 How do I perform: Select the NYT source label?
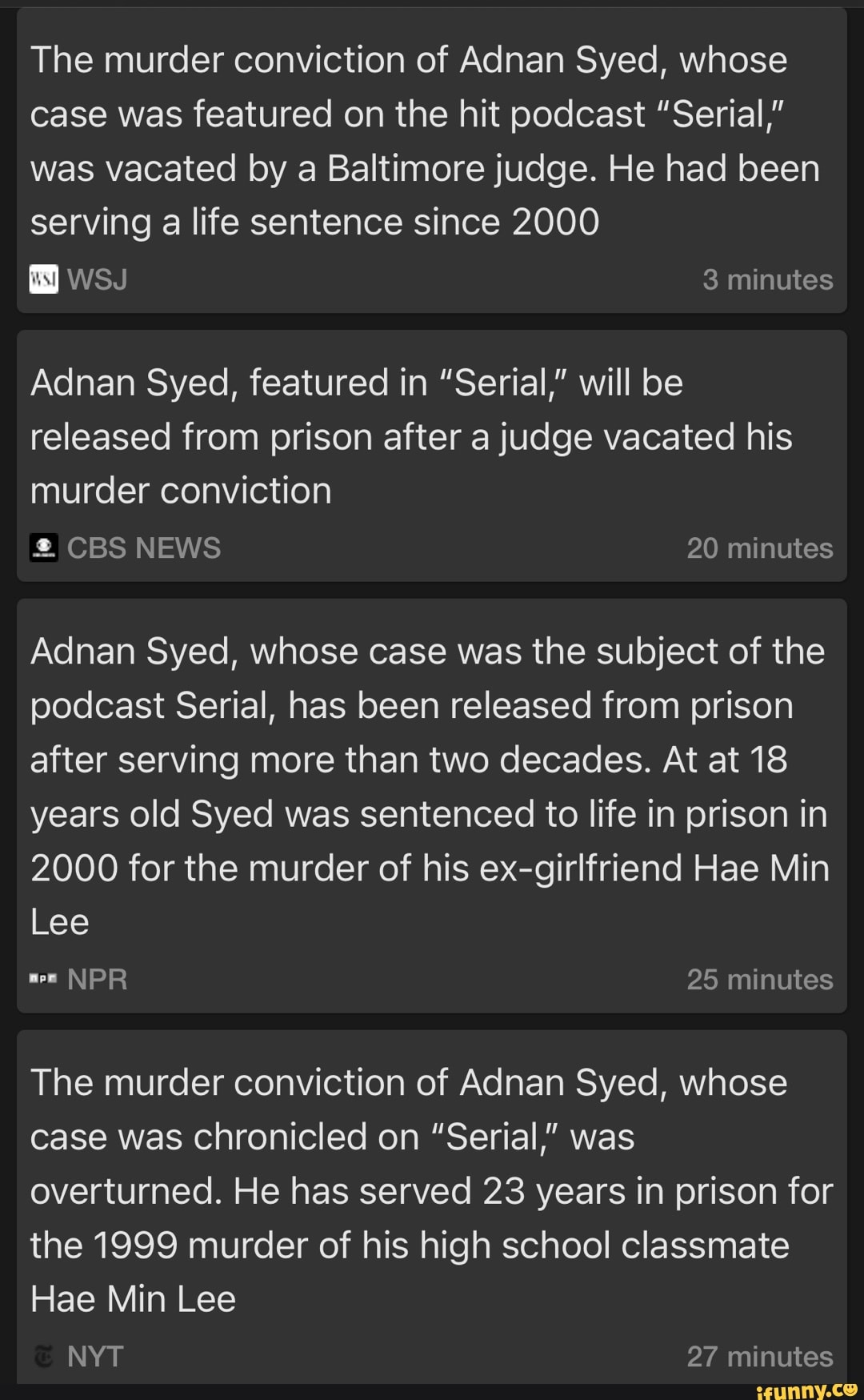tap(96, 1355)
